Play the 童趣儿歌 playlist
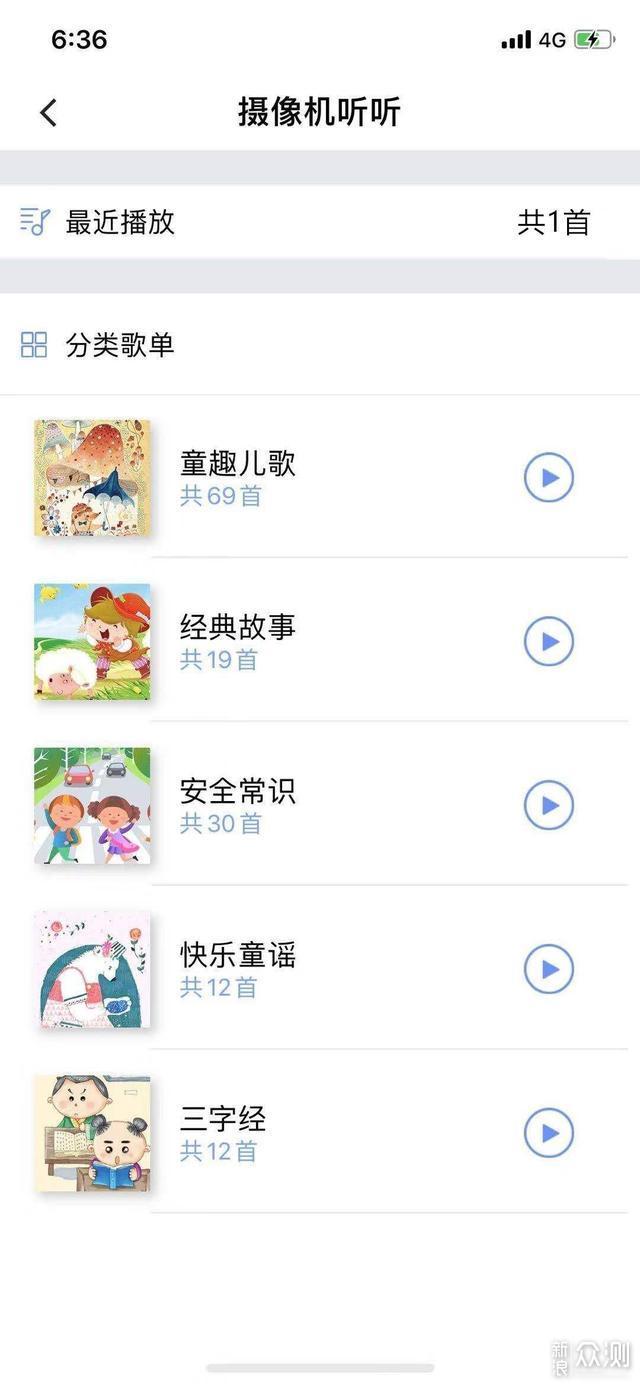The height and width of the screenshot is (1386, 640). coord(549,478)
